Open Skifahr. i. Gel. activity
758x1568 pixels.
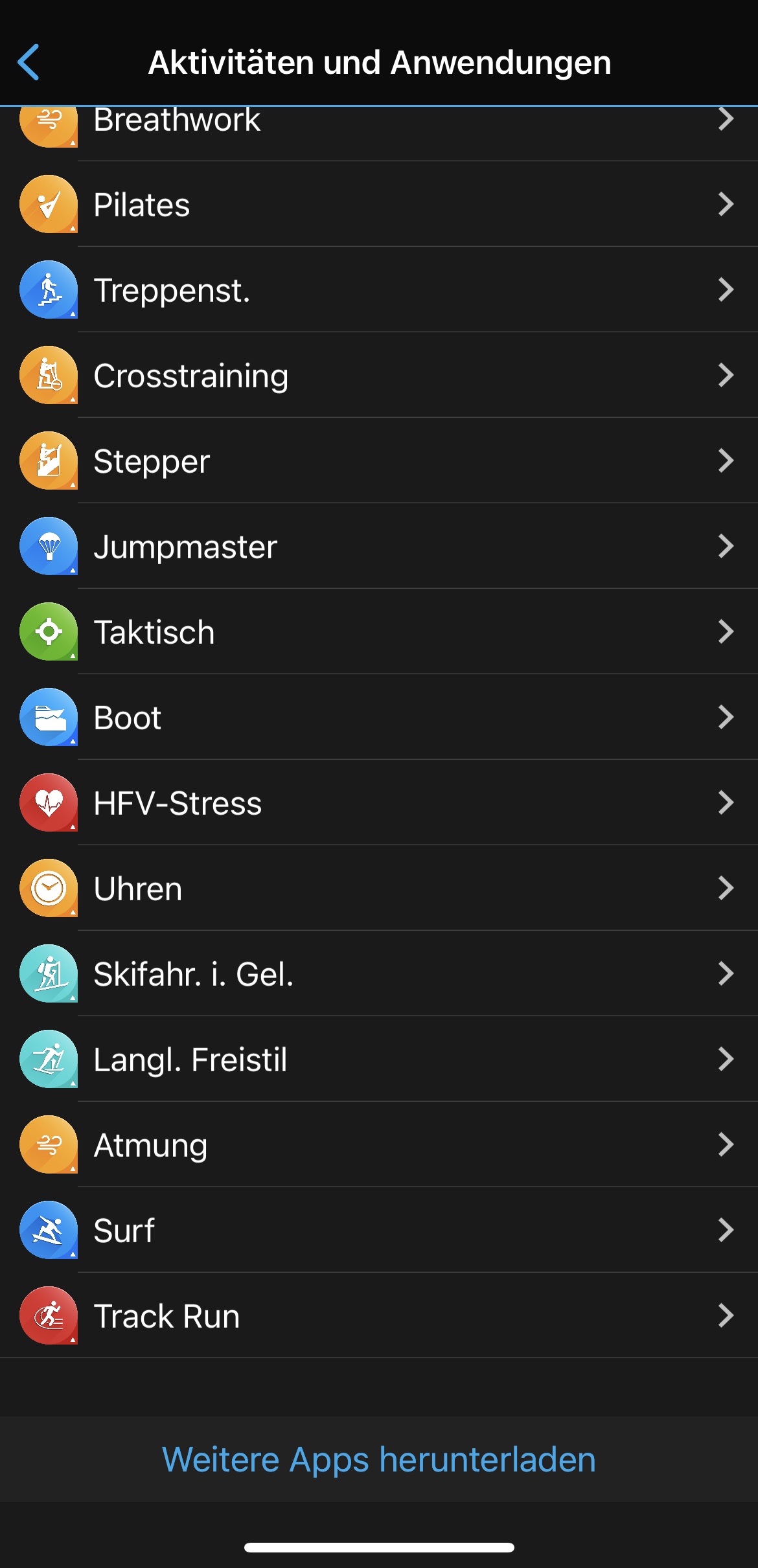click(x=379, y=974)
